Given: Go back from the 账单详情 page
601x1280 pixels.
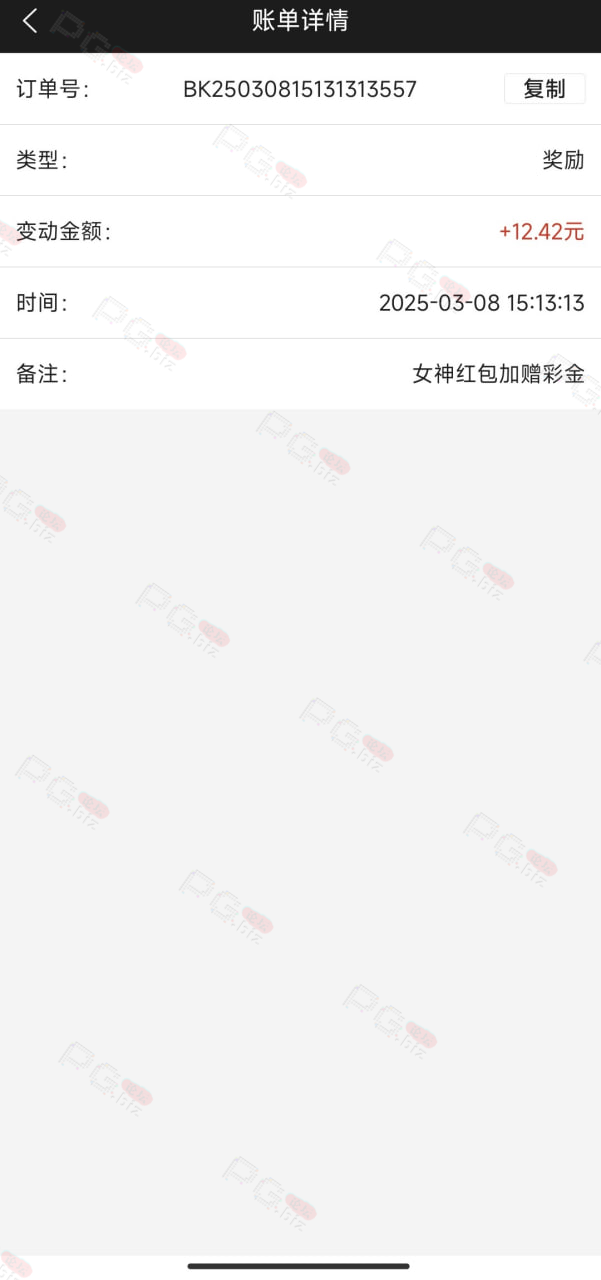Looking at the screenshot, I should pyautogui.click(x=30, y=21).
